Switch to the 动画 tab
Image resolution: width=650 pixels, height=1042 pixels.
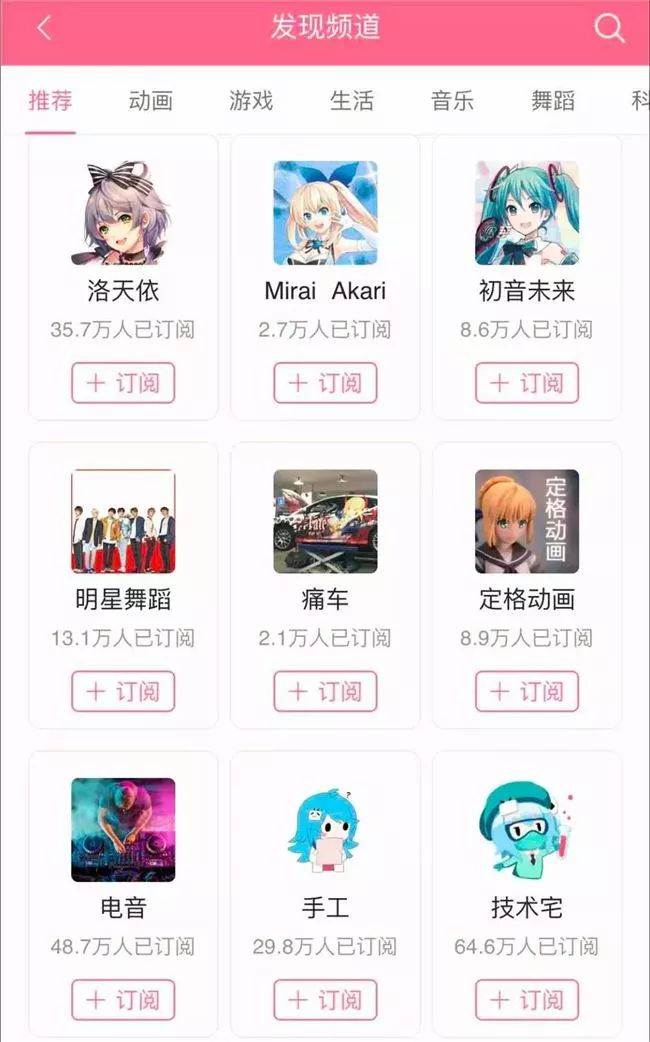(x=151, y=100)
